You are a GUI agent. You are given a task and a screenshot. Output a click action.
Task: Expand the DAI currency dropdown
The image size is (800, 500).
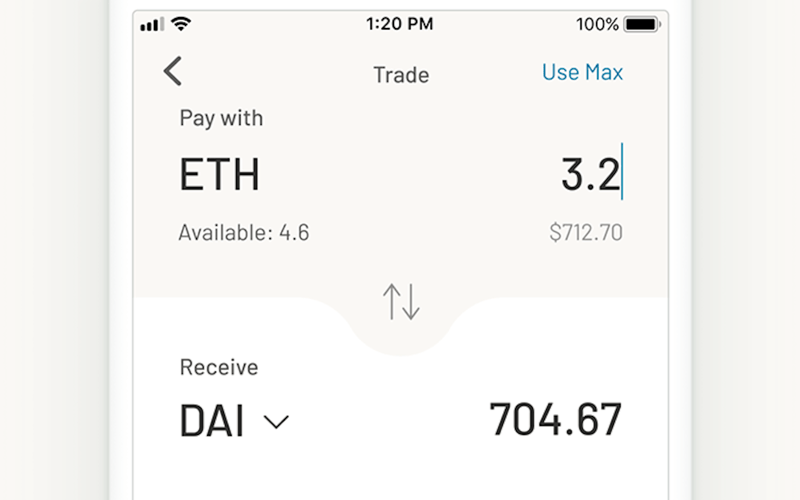(275, 422)
